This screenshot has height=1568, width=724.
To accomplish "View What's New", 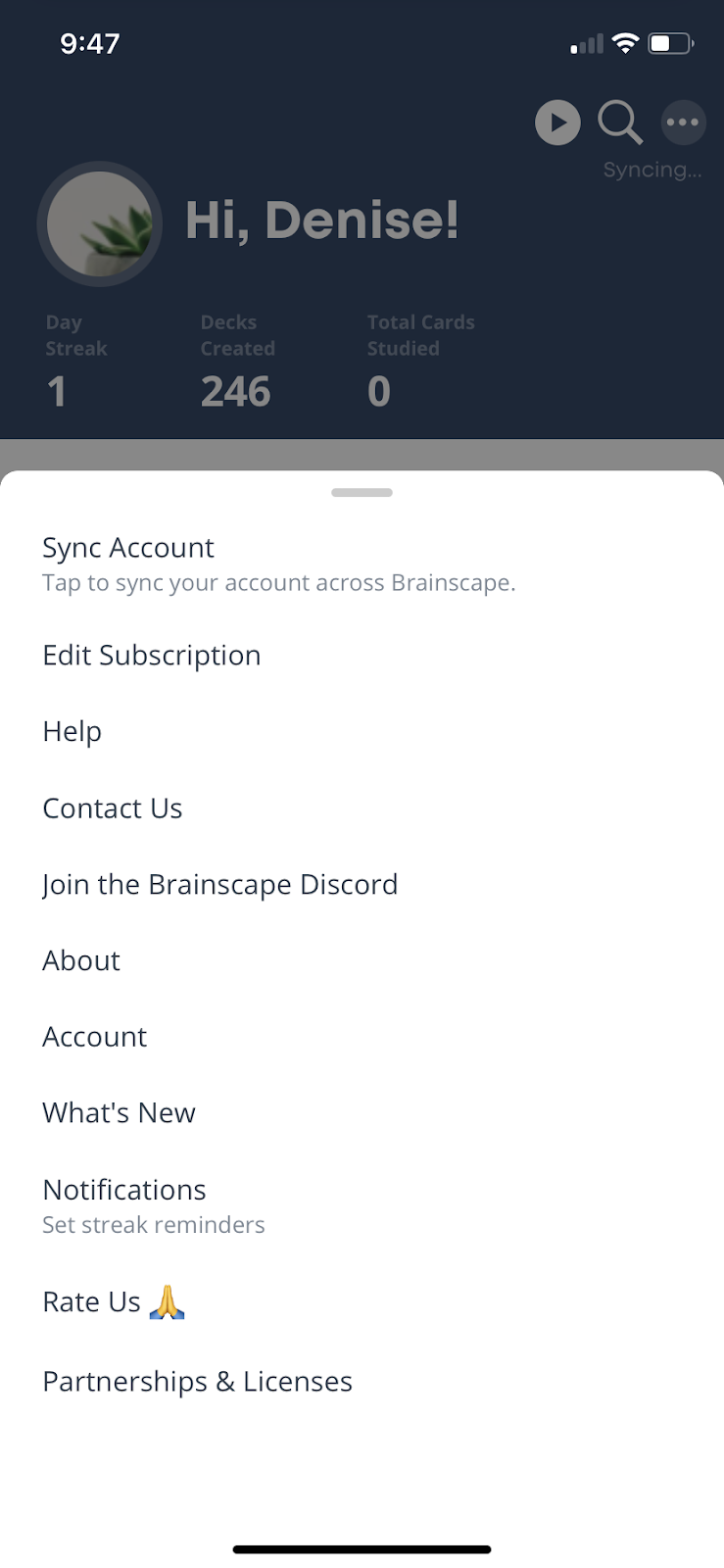I will [362, 1113].
